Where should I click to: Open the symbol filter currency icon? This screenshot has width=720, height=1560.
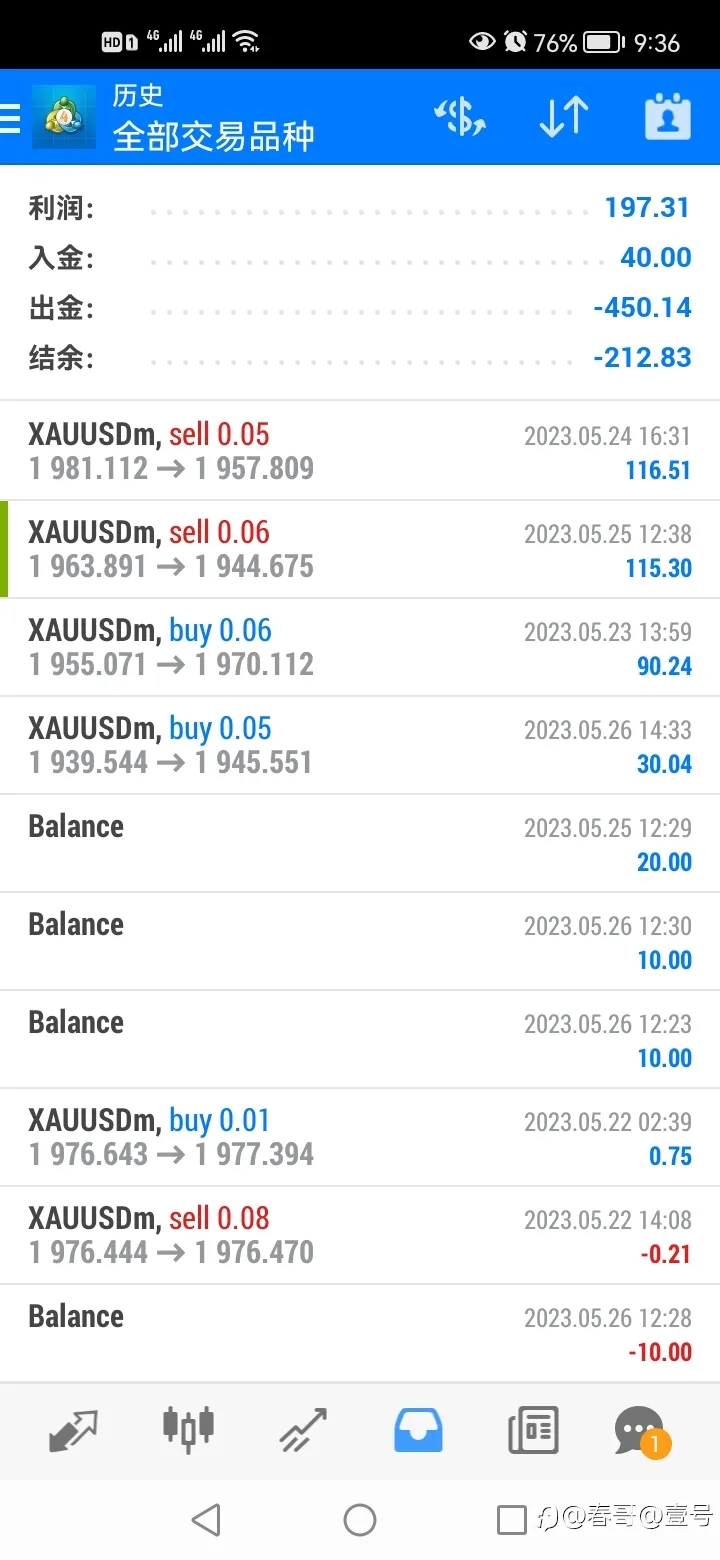460,118
